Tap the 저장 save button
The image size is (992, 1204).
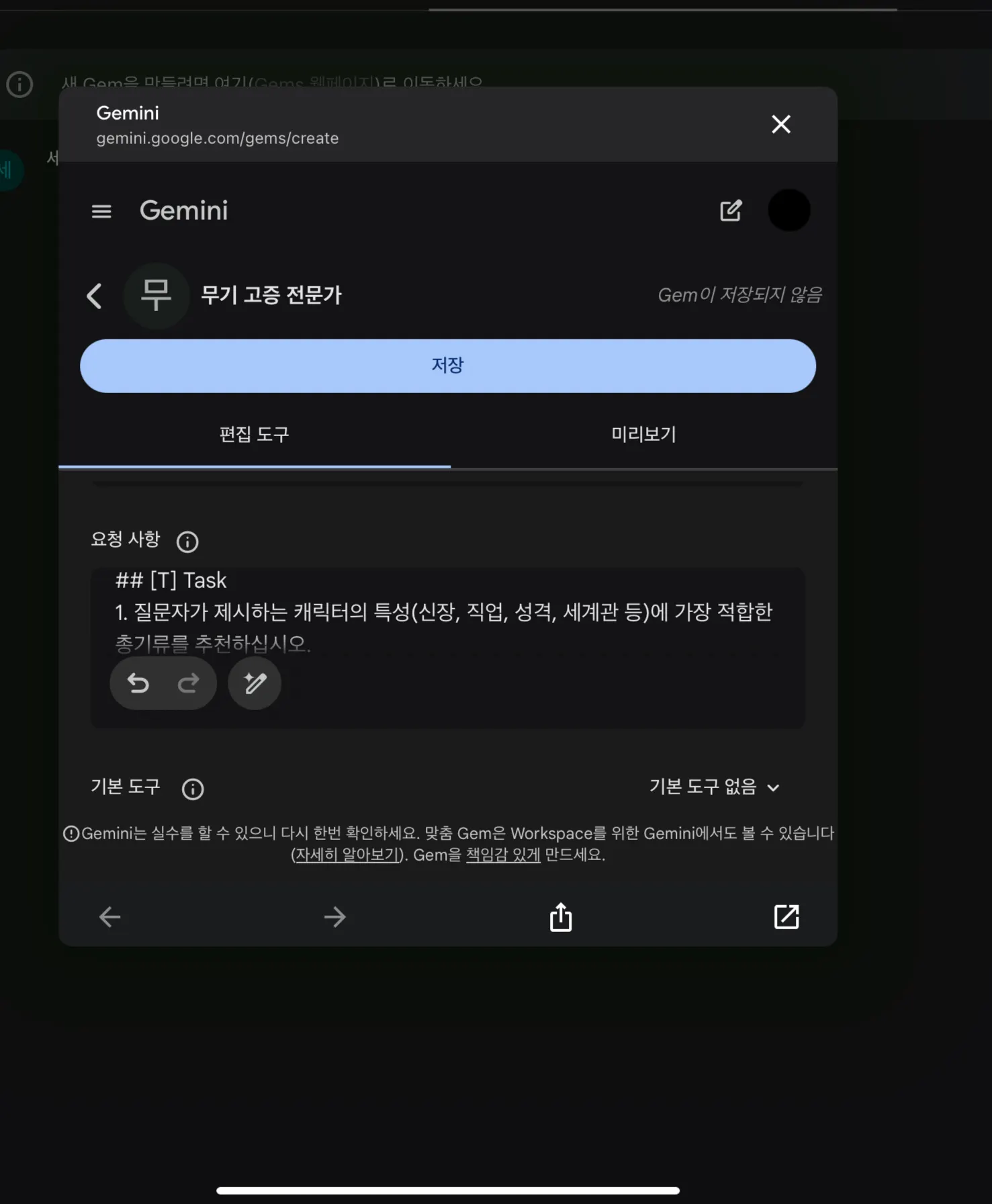point(447,365)
